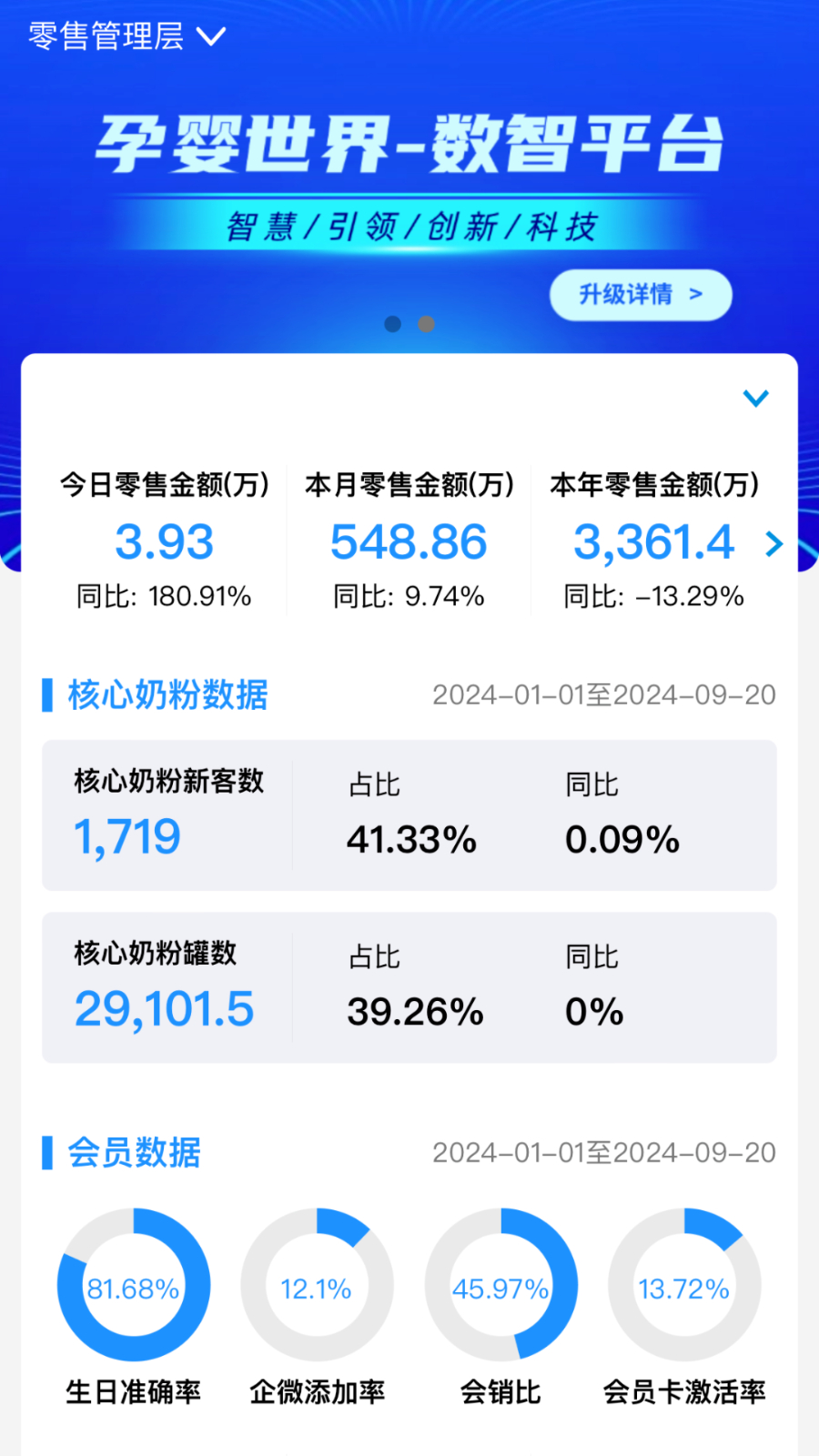
Task: Click the 企微添加率 progress ring at 12.1%
Action: (x=317, y=1284)
